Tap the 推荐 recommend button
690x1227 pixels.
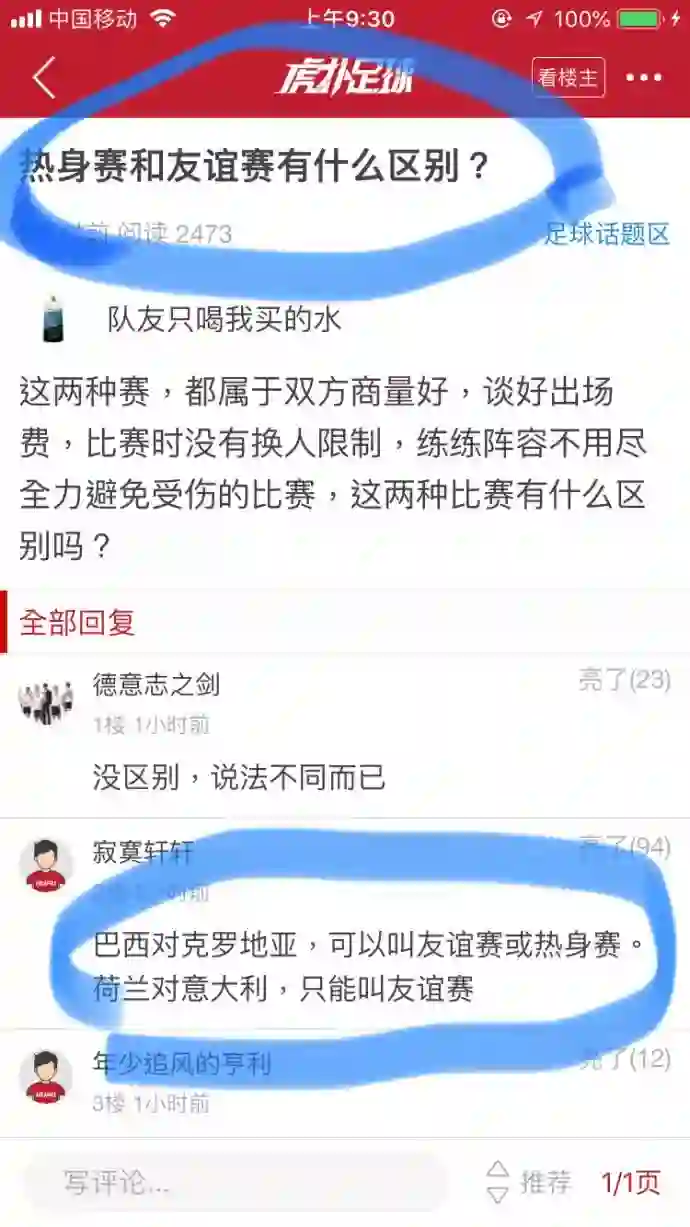point(529,1183)
